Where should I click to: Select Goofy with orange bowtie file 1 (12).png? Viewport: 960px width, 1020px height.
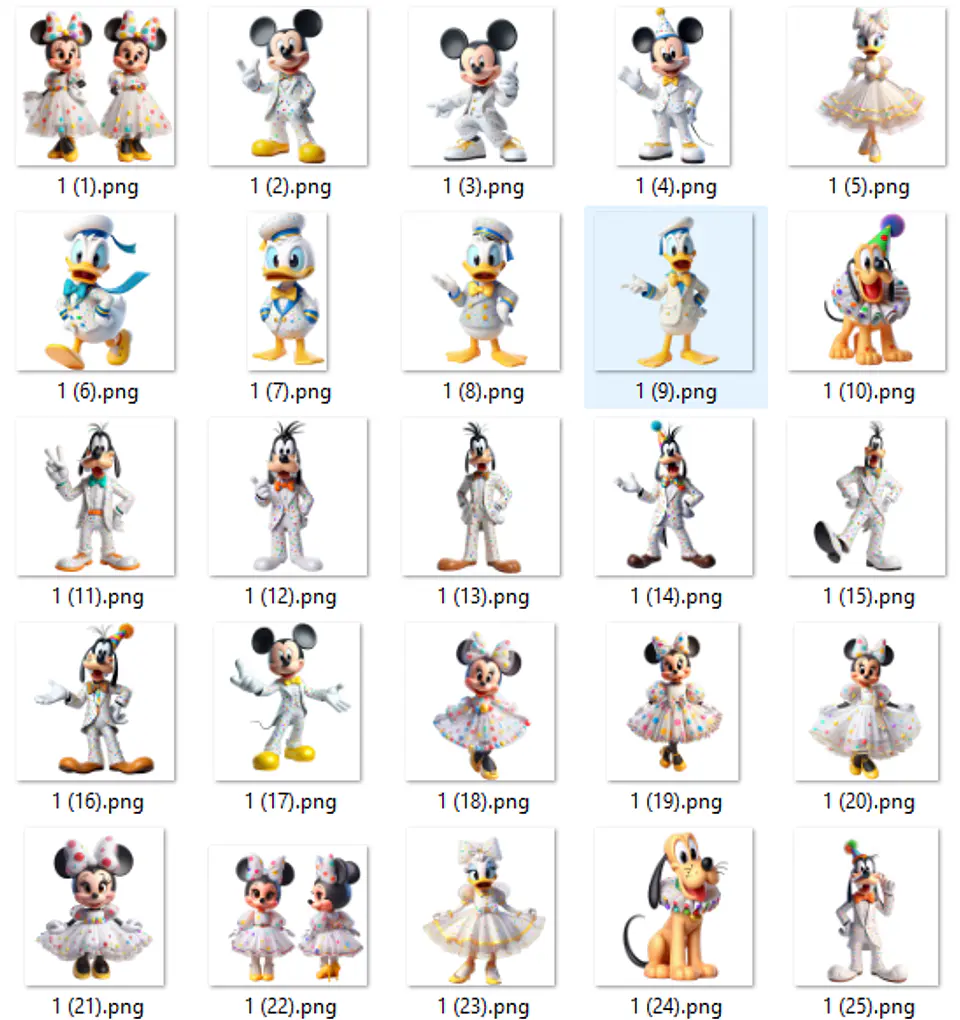coord(287,495)
